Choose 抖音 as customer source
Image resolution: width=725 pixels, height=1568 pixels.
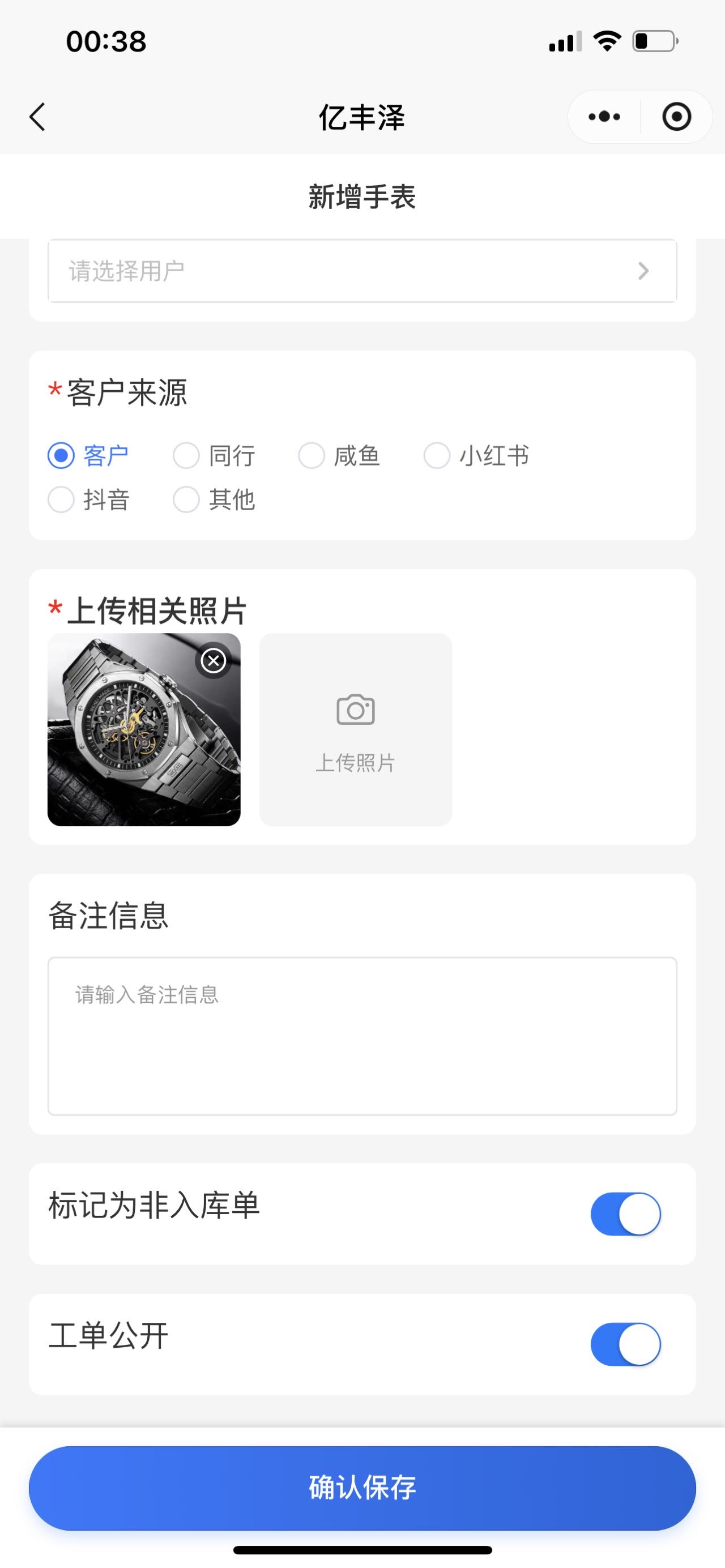tap(62, 500)
